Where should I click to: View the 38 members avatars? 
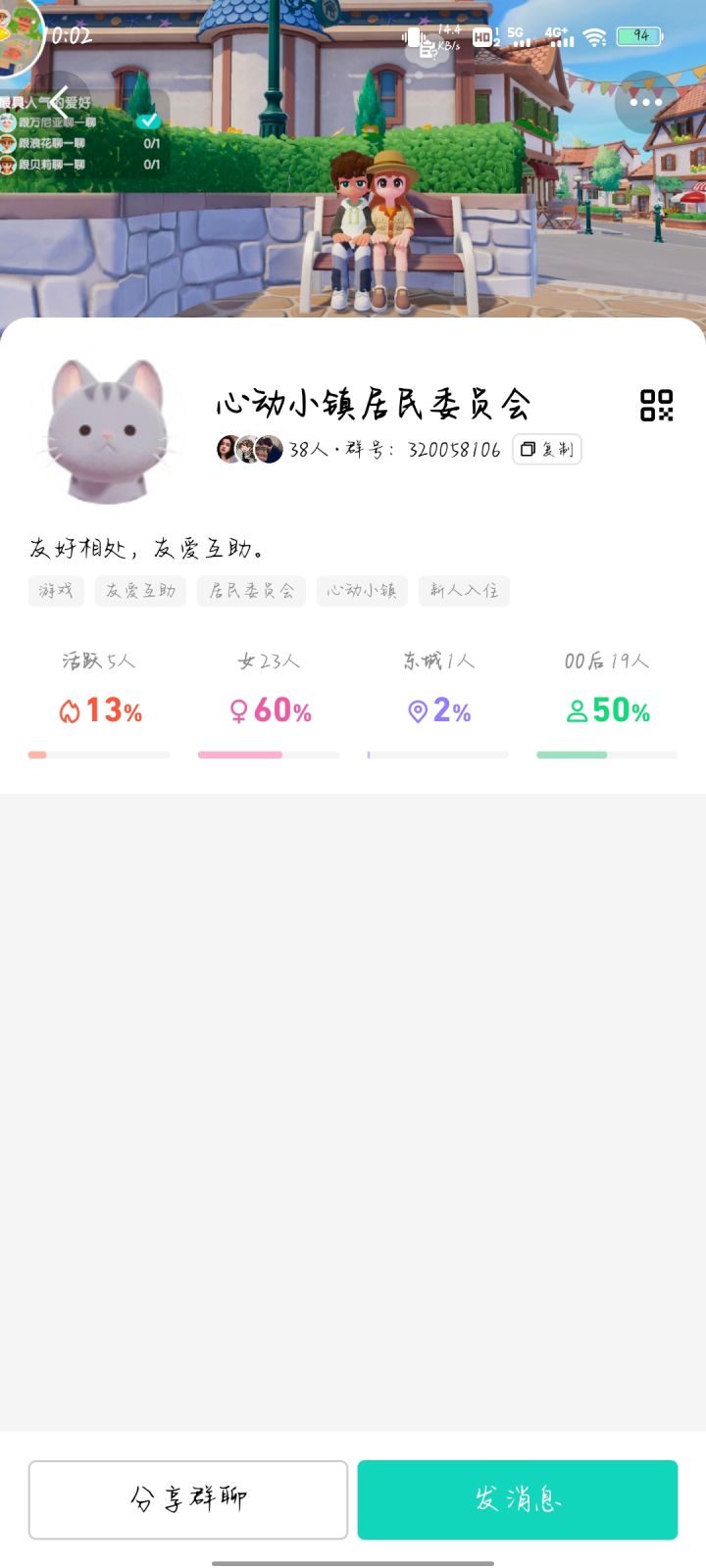(x=250, y=449)
